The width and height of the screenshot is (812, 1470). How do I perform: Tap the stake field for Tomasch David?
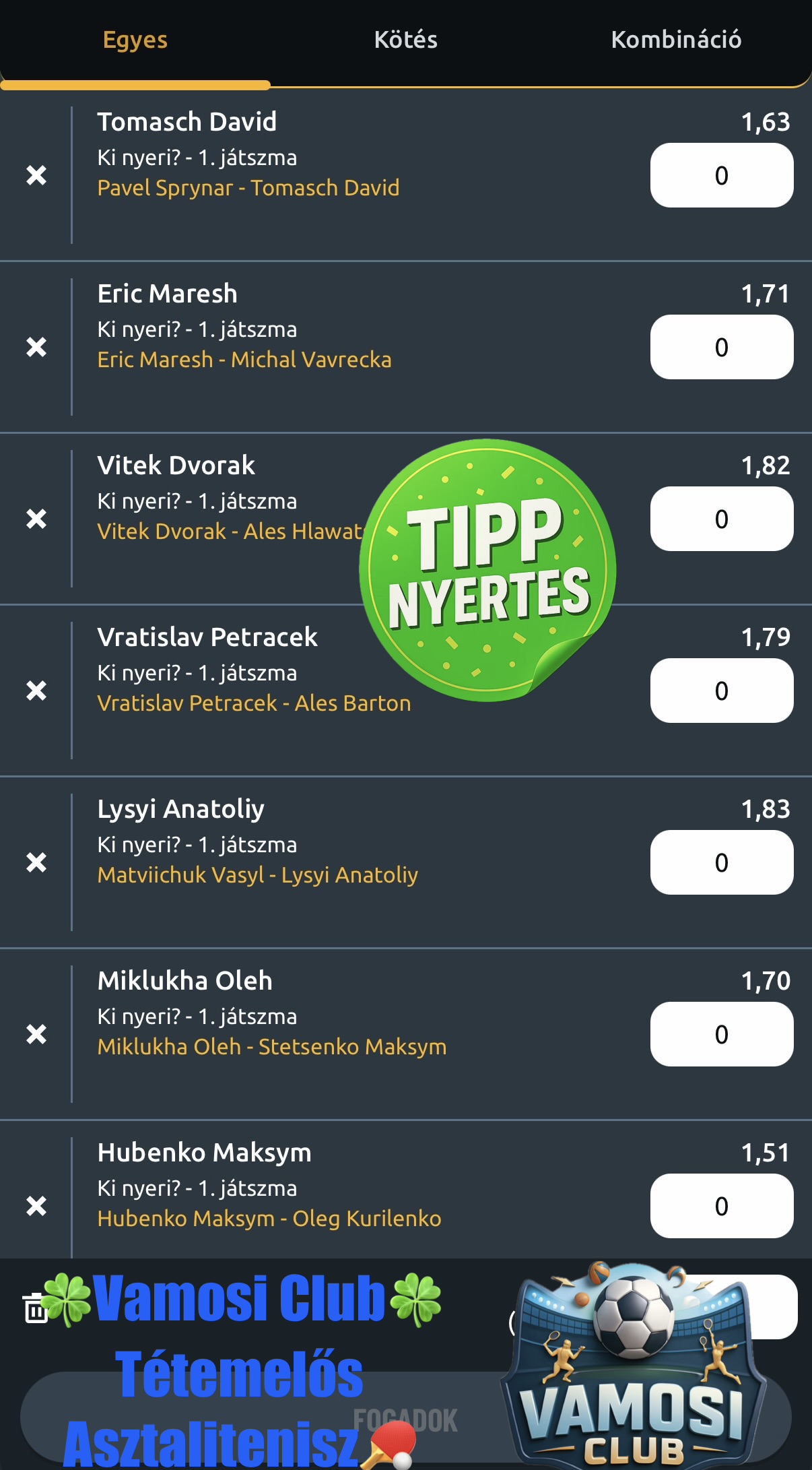(x=721, y=175)
